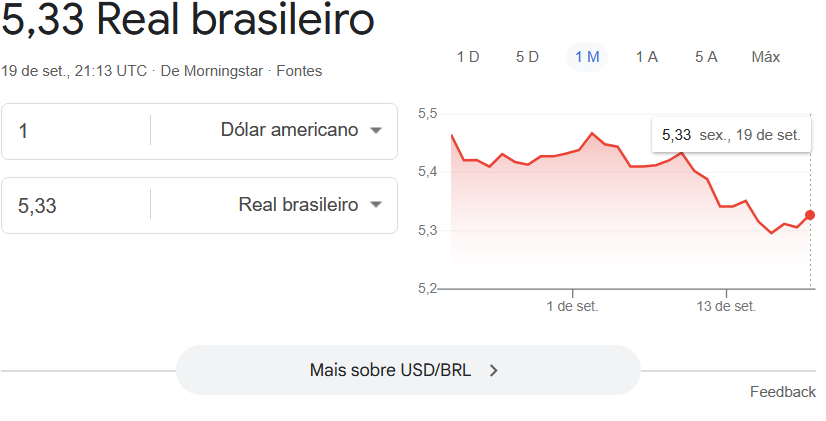Open Mais sobre USD/BRL
The image size is (826, 421).
pos(407,370)
